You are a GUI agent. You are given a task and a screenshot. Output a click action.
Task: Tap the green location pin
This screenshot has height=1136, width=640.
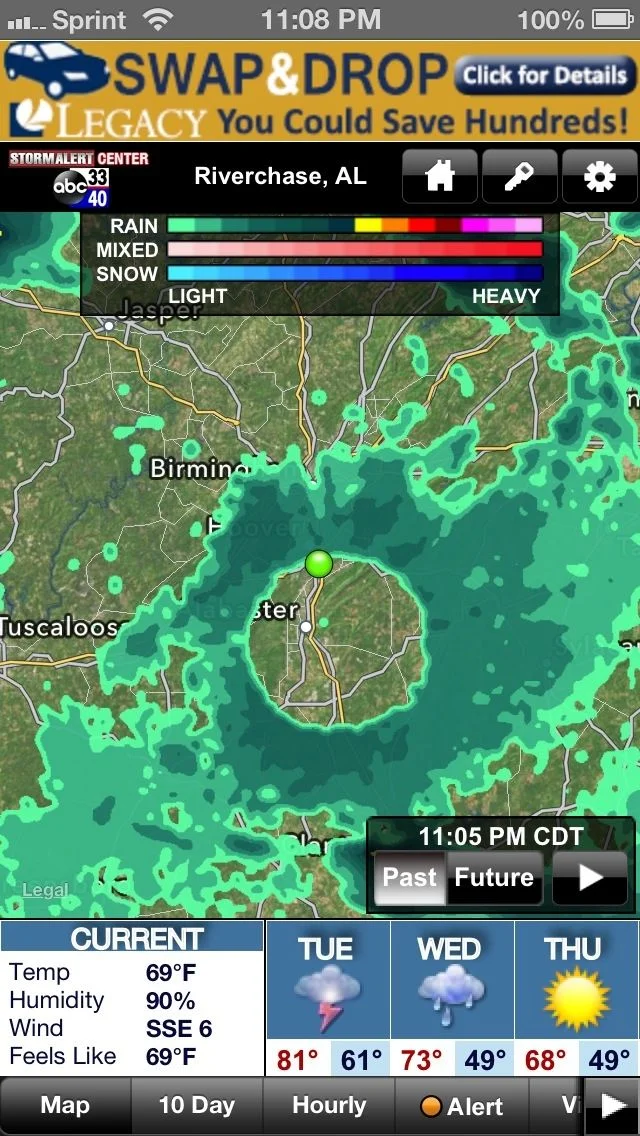319,564
